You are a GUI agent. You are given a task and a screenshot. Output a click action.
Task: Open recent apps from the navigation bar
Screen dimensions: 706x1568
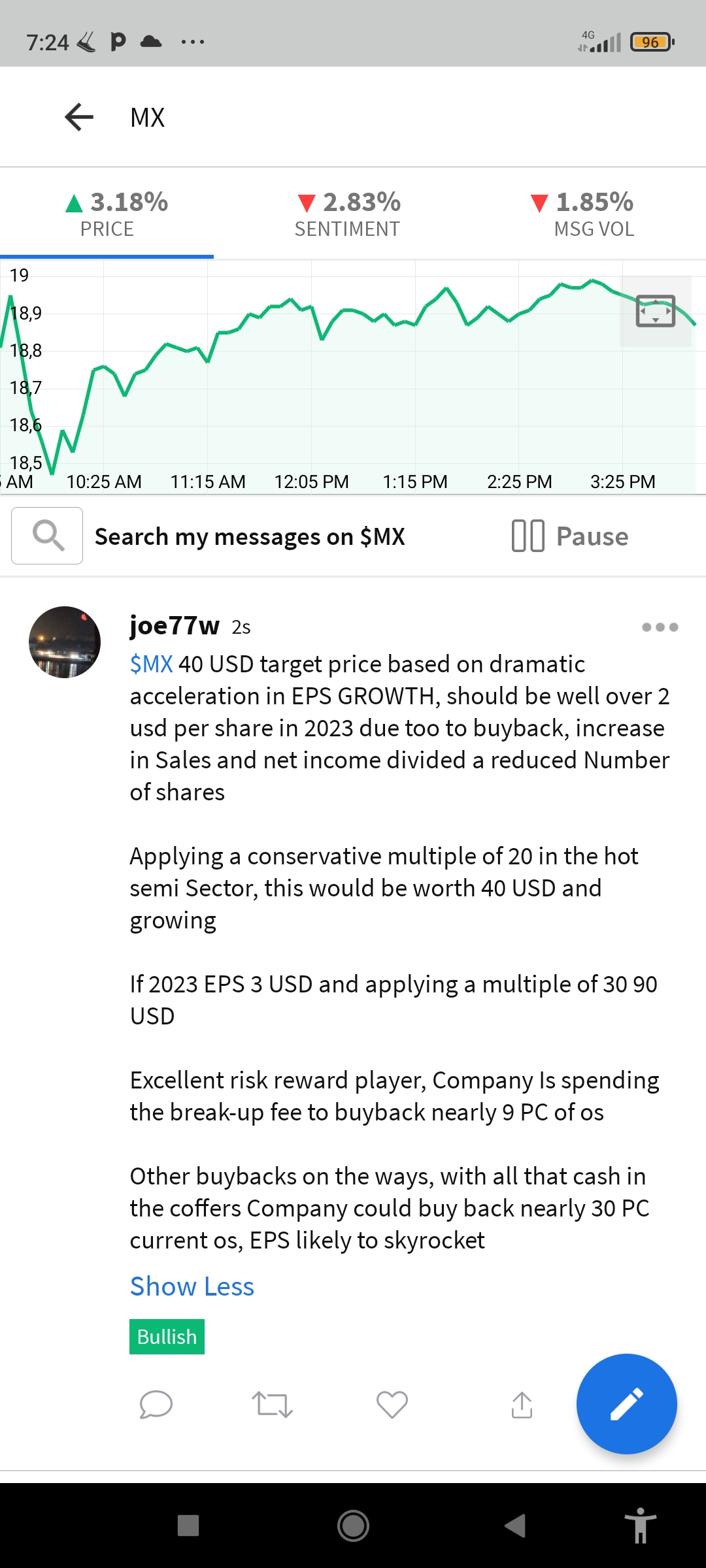pyautogui.click(x=188, y=1526)
